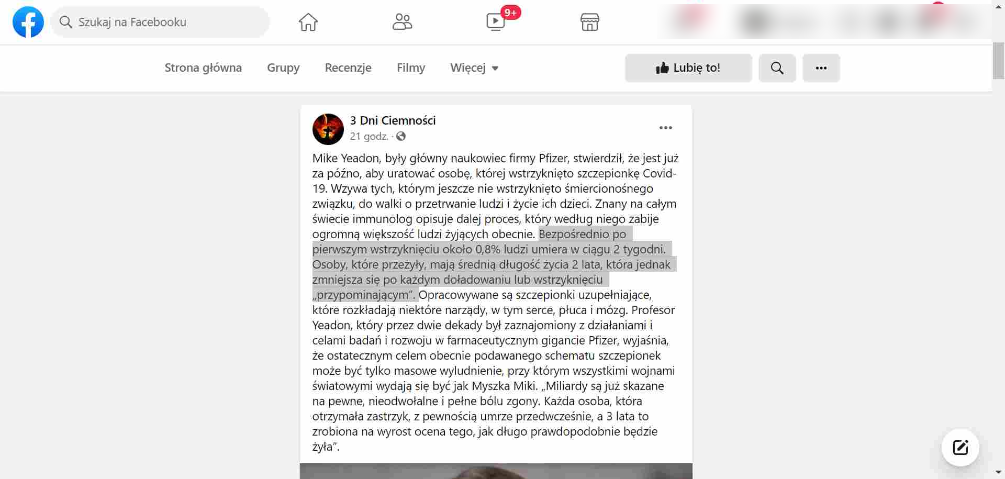This screenshot has height=479, width=1005.
Task: Open the Watch videos icon
Action: (495, 22)
